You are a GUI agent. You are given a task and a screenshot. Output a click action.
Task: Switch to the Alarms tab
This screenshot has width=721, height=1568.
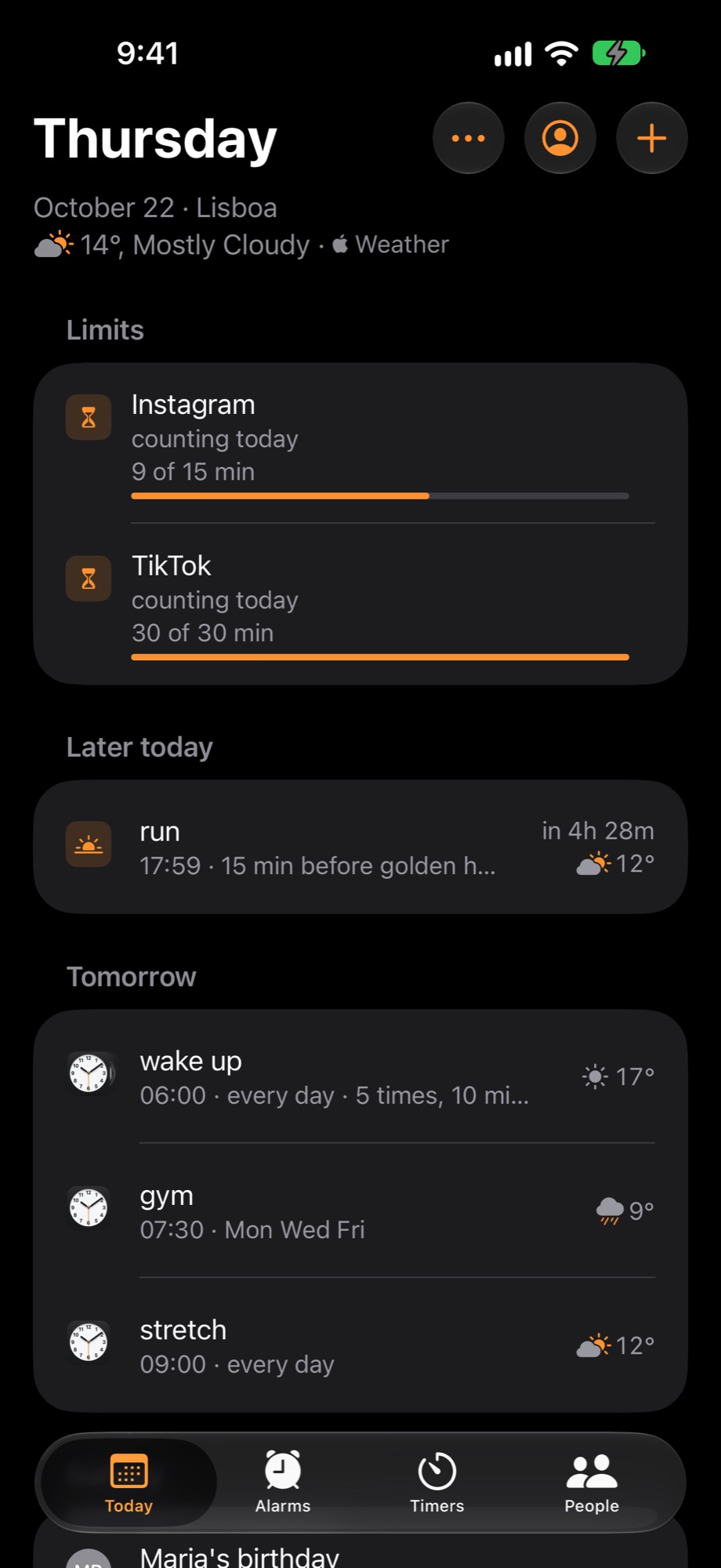pos(283,1482)
